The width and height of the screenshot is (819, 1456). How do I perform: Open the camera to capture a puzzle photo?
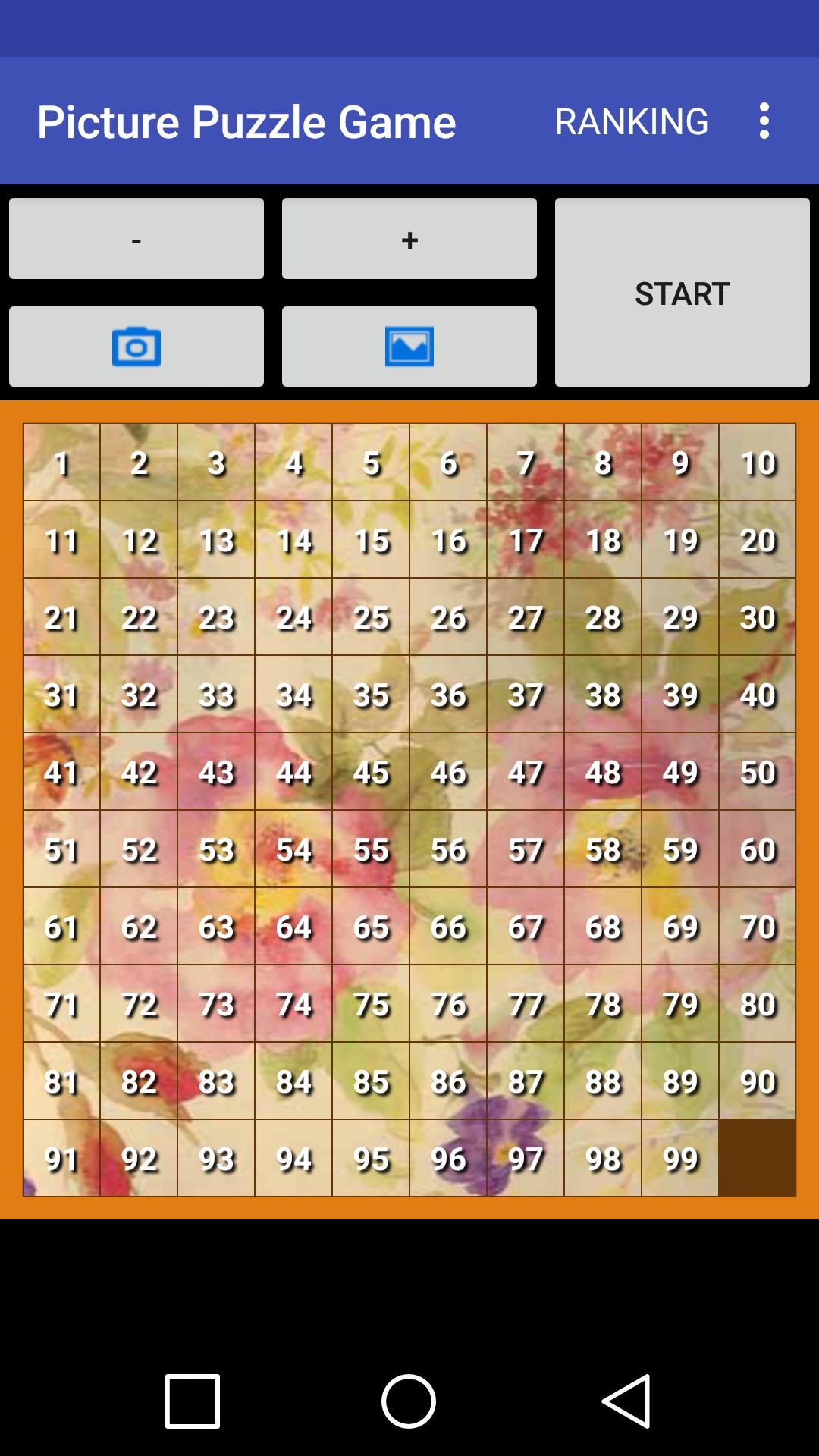(136, 346)
